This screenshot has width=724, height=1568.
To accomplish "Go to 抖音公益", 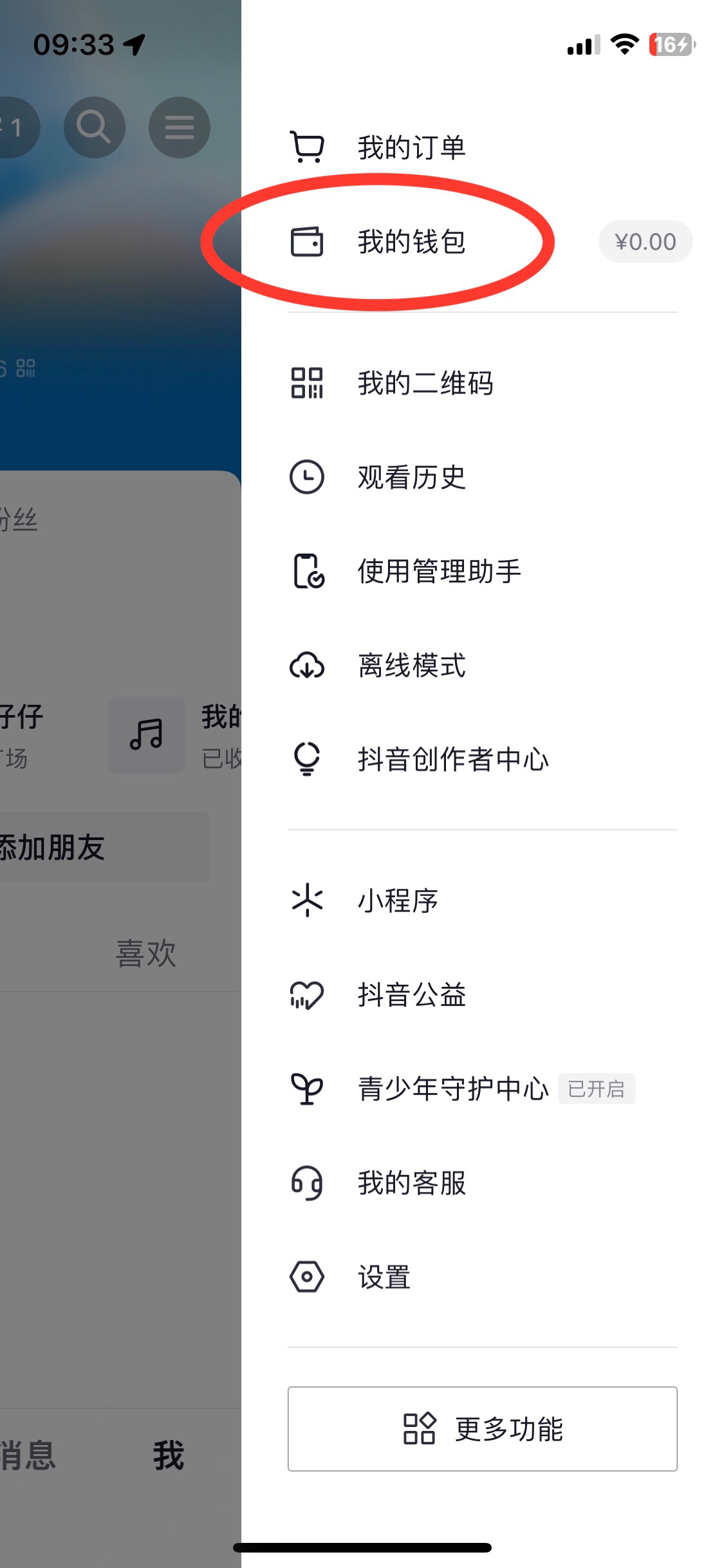I will (411, 994).
